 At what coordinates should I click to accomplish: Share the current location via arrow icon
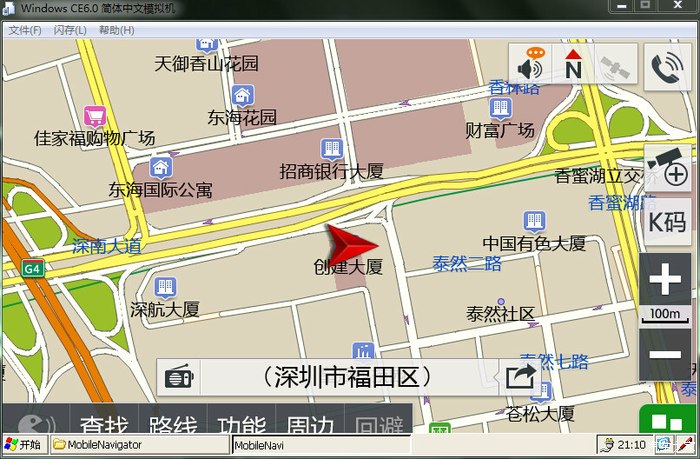(519, 377)
